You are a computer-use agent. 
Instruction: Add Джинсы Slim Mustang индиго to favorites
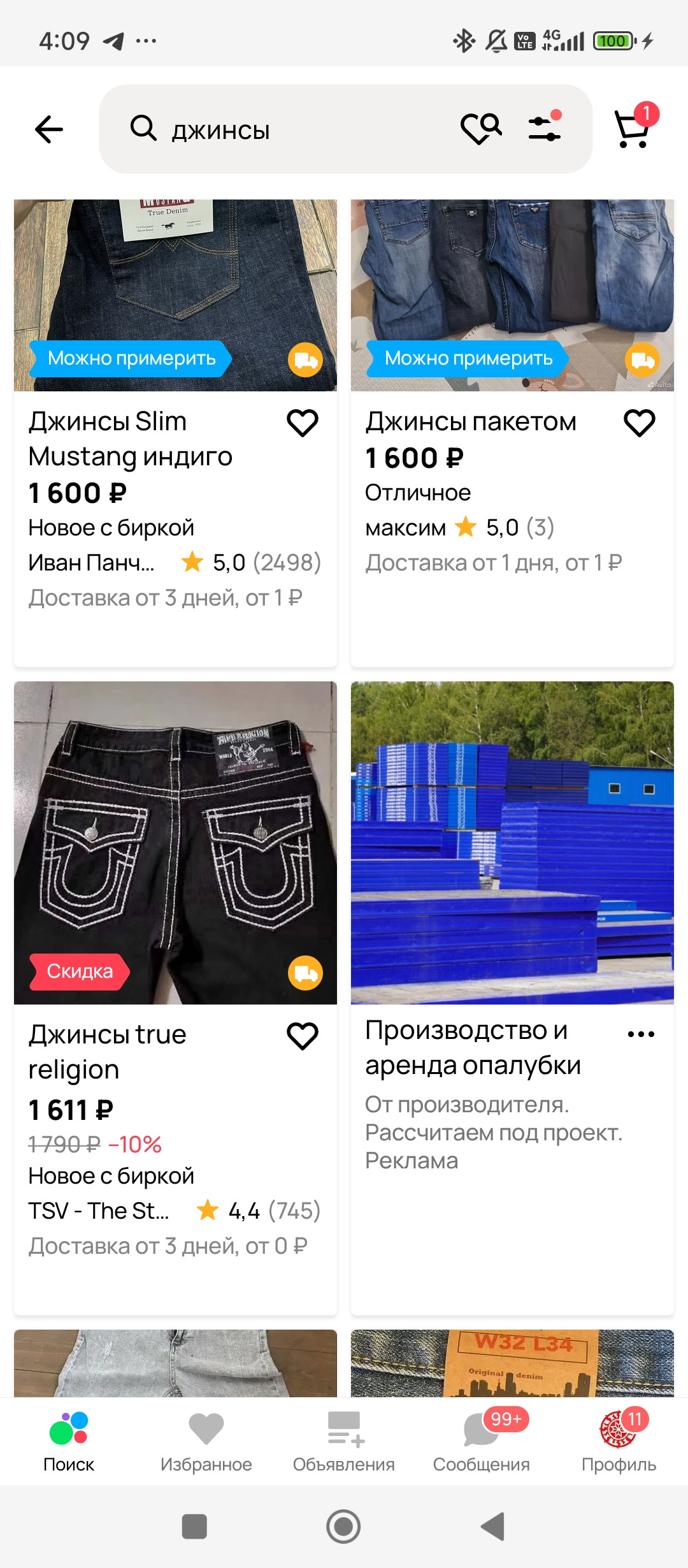click(x=303, y=423)
